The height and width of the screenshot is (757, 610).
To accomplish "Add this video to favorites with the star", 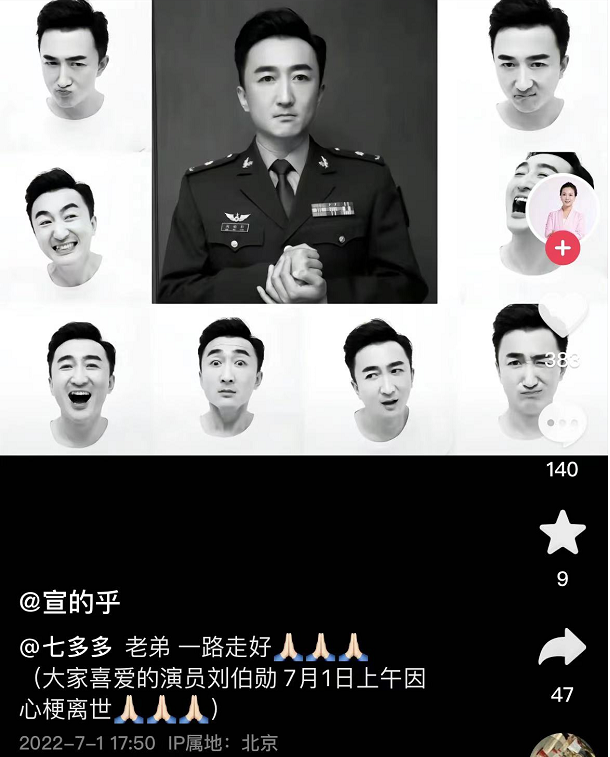I will [x=562, y=533].
